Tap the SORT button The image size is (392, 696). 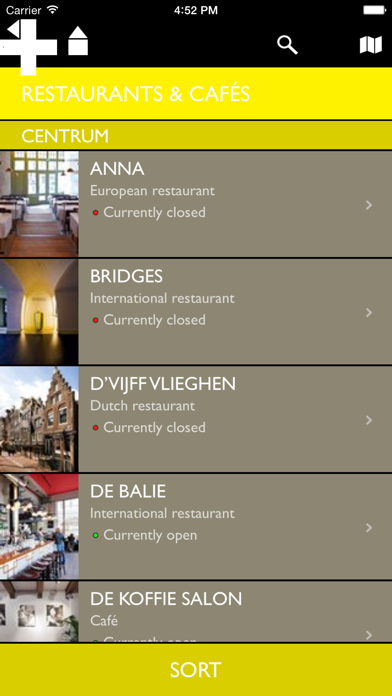click(x=196, y=670)
